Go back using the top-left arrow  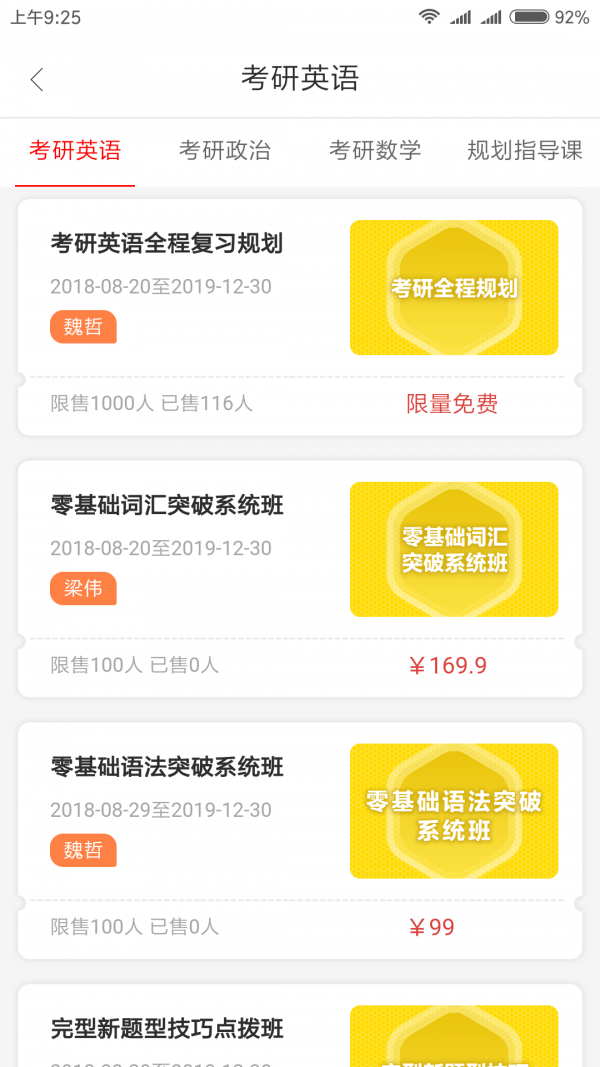tap(37, 80)
